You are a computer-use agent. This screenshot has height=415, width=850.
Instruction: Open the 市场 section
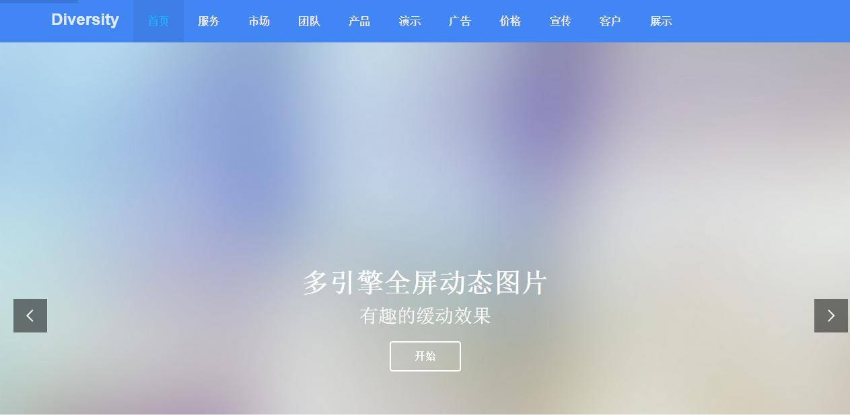coord(259,21)
